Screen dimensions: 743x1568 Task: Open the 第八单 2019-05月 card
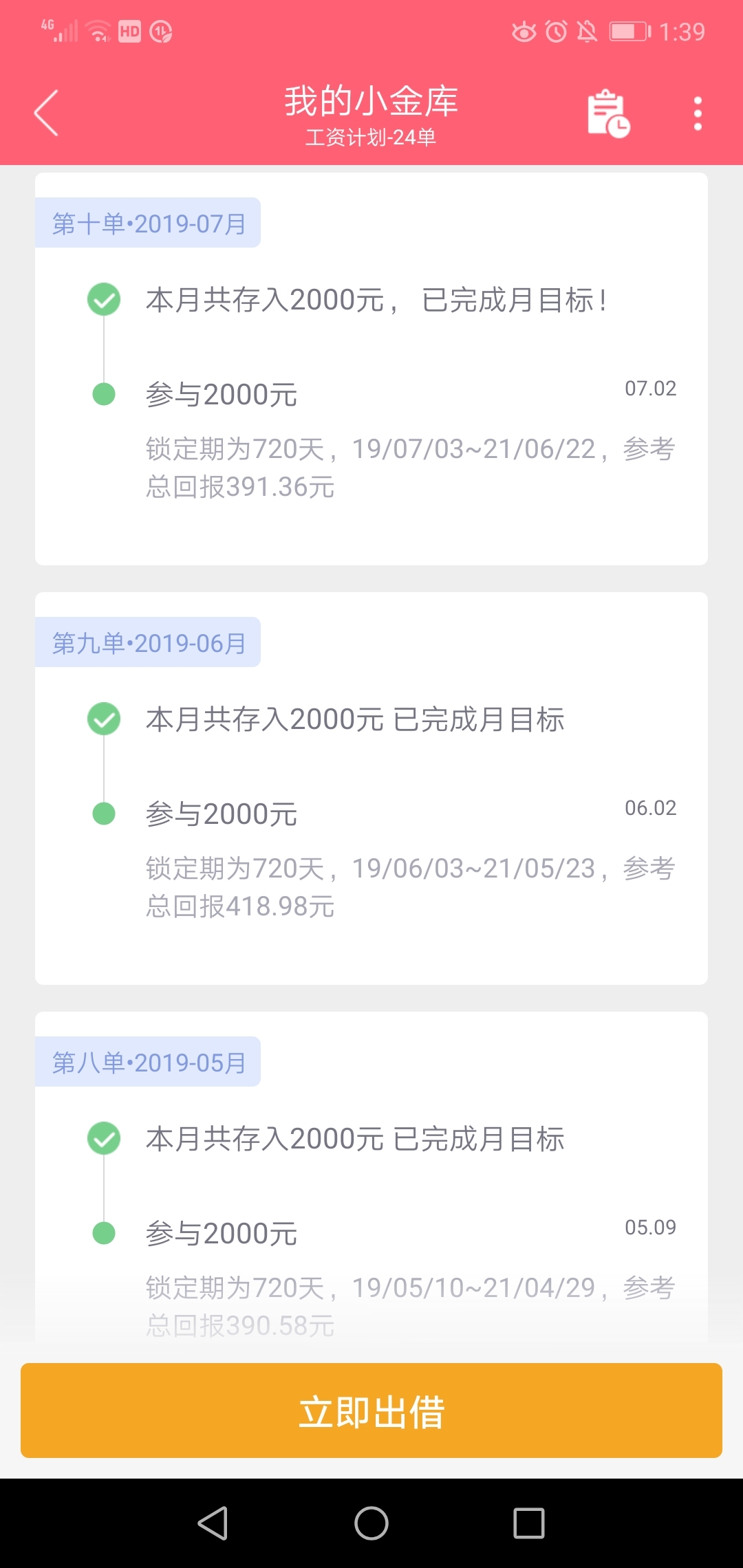coord(371,1176)
